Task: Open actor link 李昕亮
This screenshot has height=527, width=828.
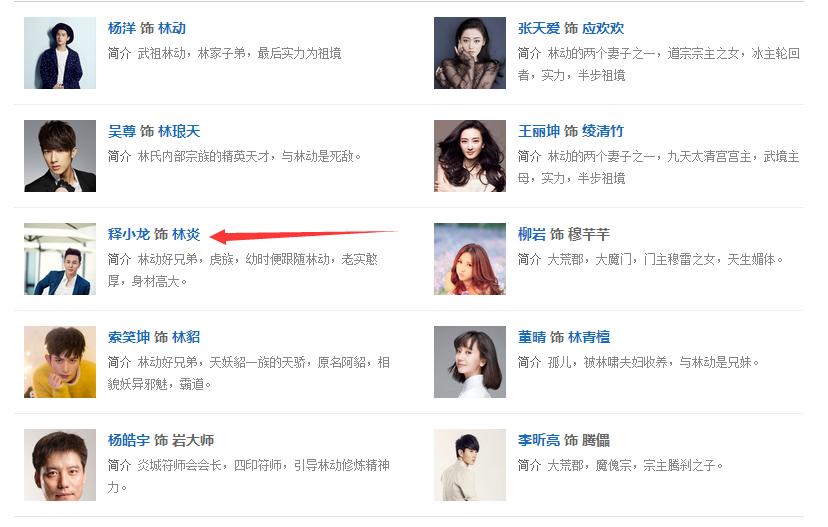Action: click(539, 441)
